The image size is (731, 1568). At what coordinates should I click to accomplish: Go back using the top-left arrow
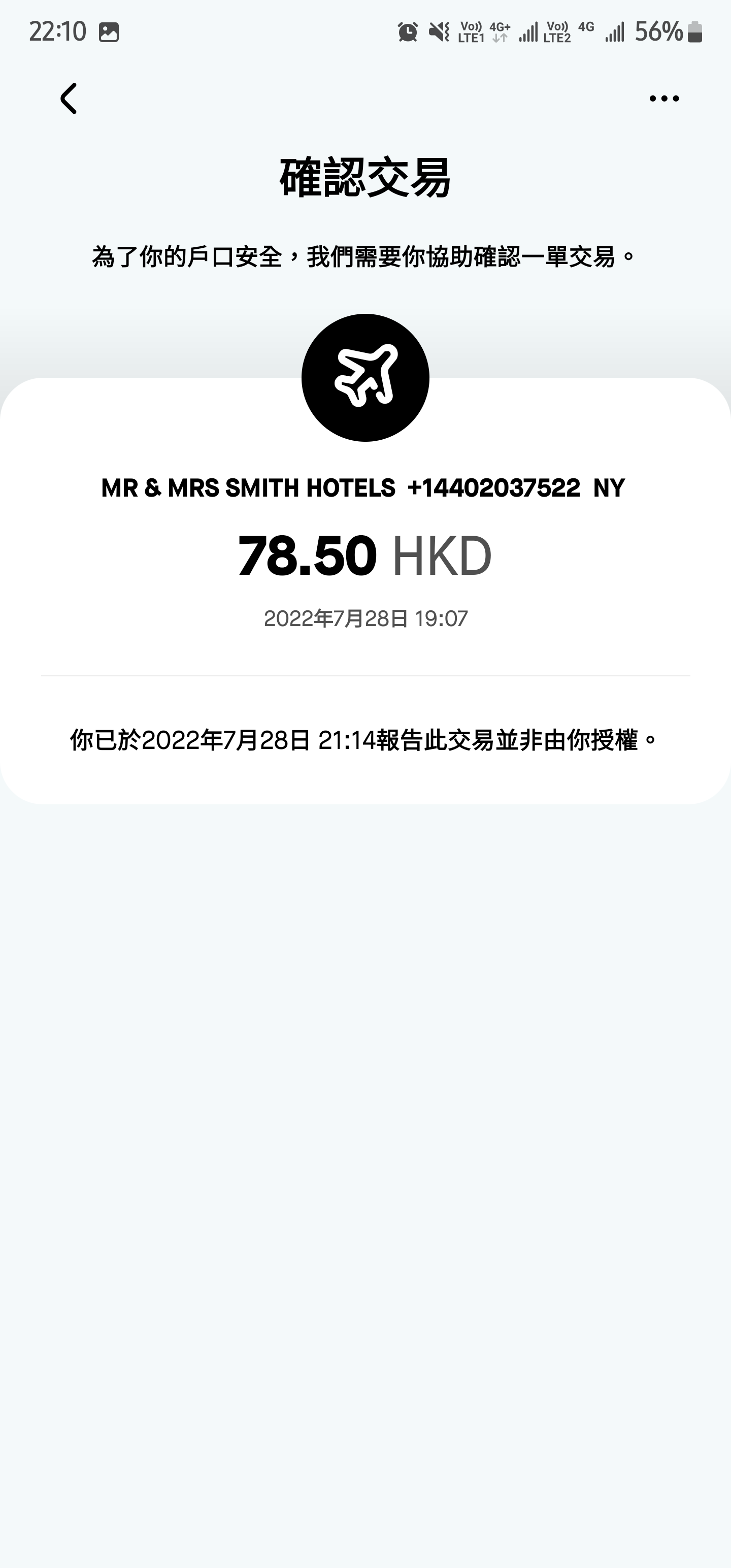(x=68, y=99)
